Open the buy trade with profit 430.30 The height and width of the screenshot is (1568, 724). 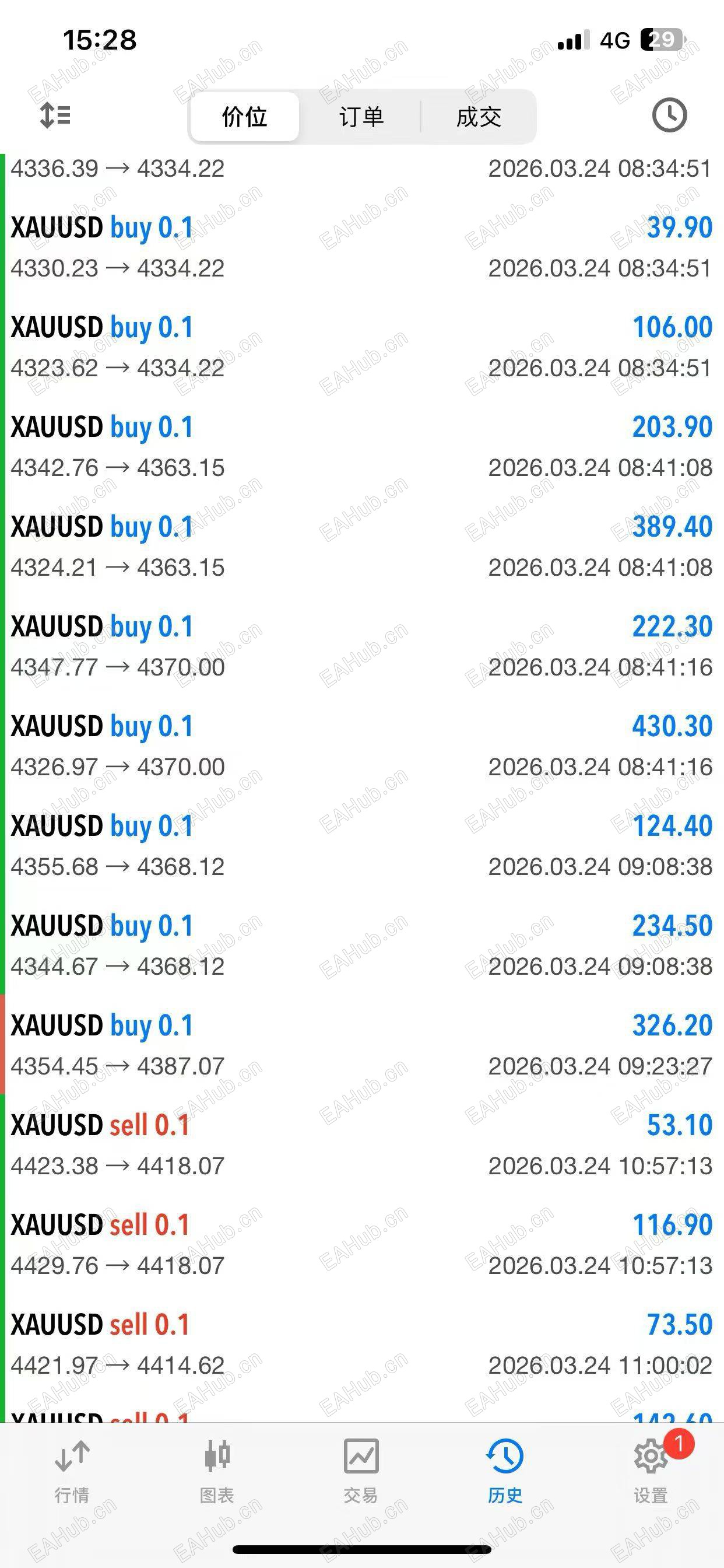coord(361,746)
